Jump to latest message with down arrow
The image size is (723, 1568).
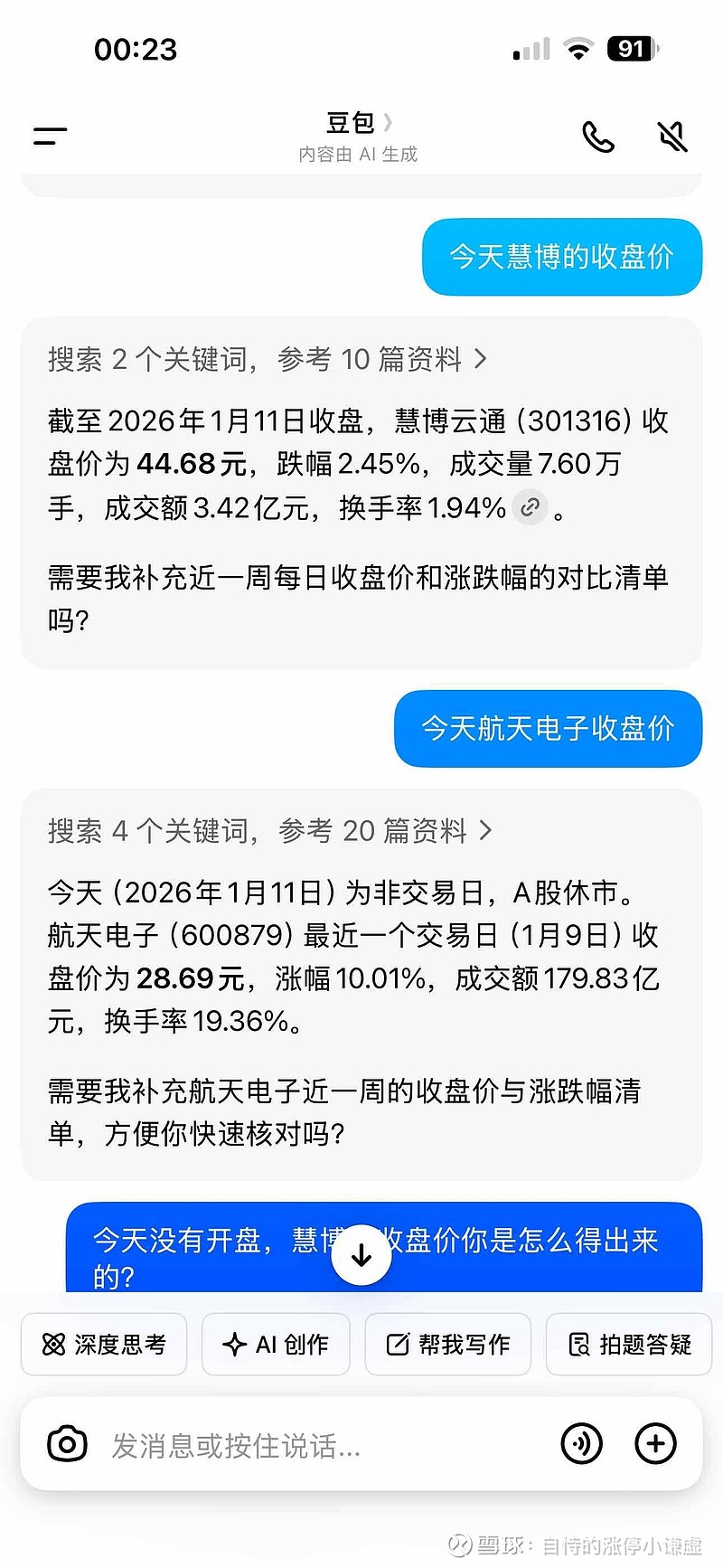pos(361,1255)
